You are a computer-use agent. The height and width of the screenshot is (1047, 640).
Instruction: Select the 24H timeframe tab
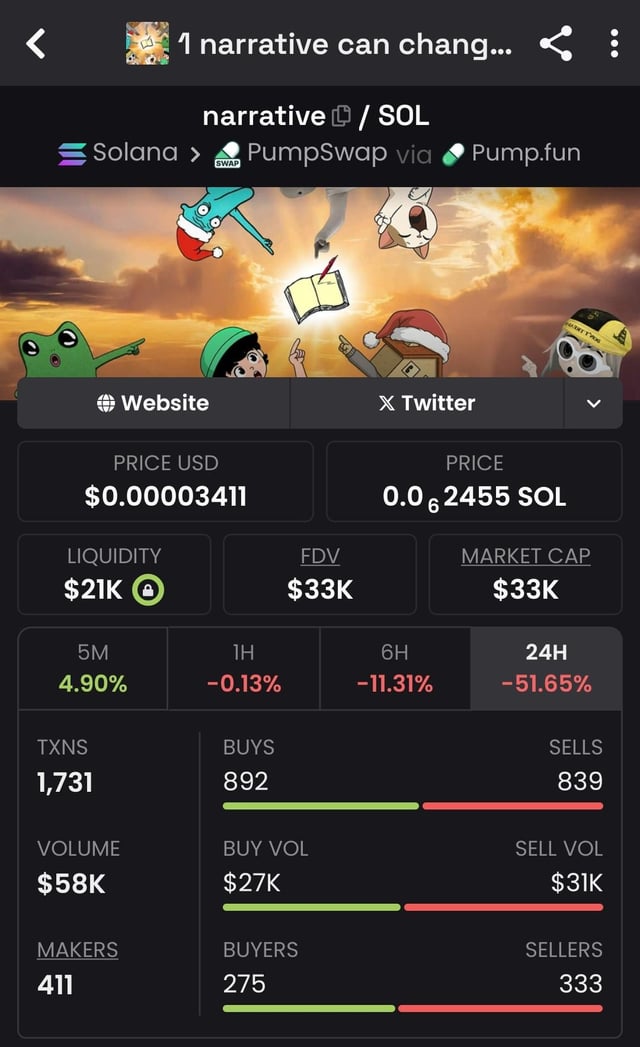pos(546,668)
